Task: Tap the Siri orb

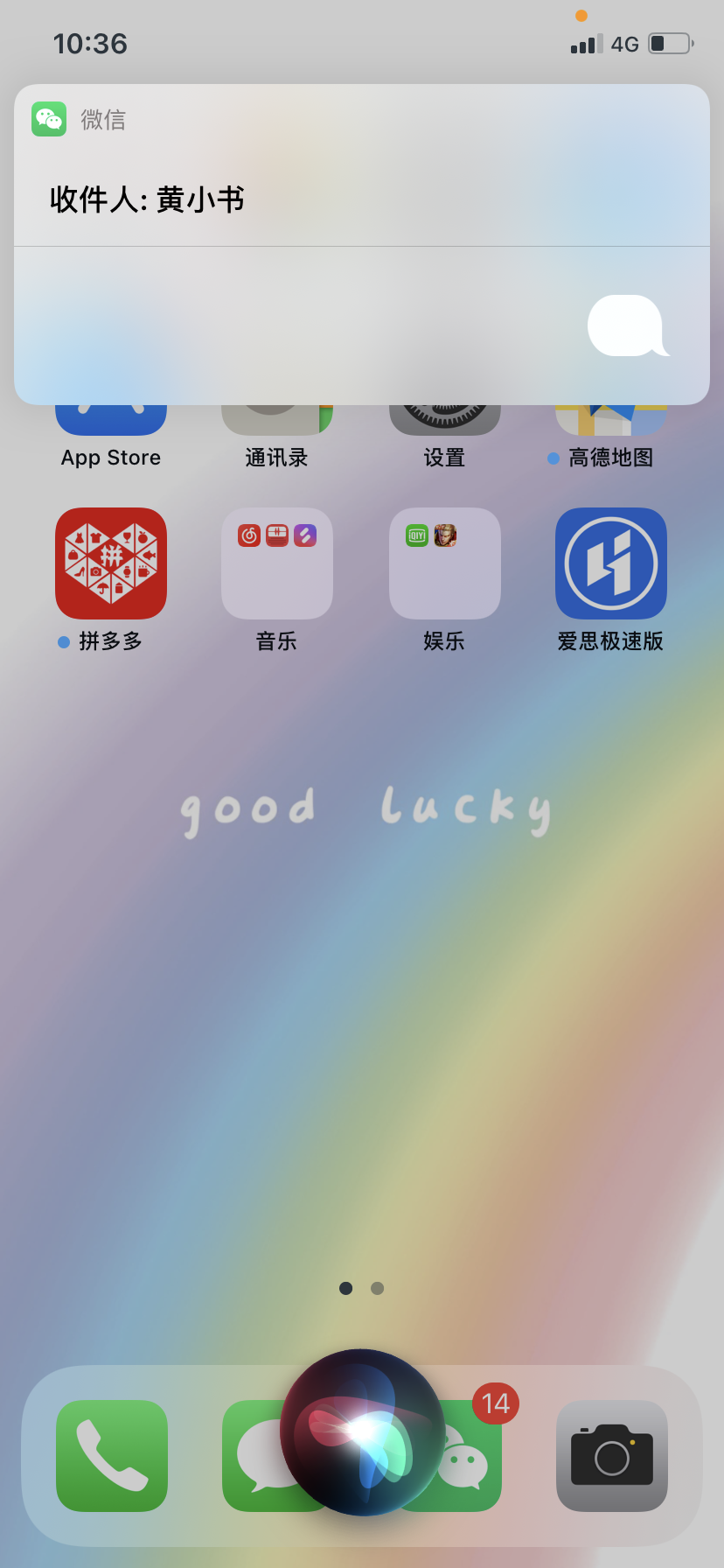Action: (362, 1431)
